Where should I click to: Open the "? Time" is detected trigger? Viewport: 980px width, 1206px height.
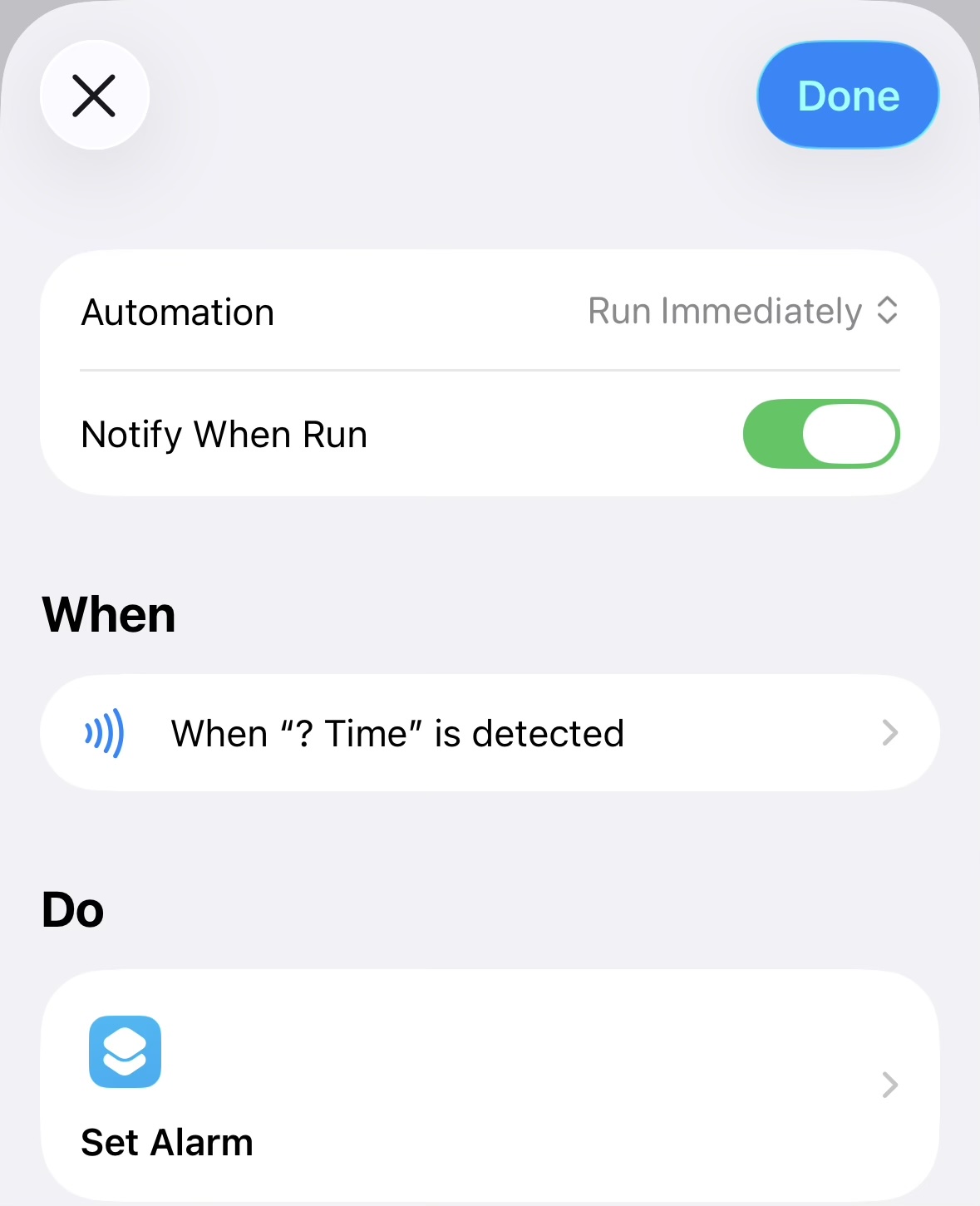coord(490,733)
